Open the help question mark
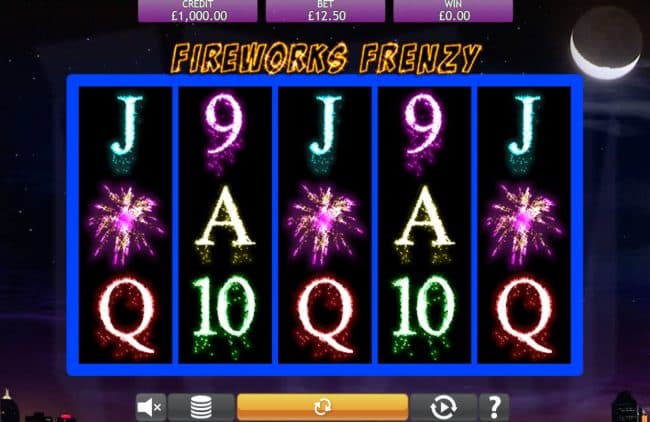The width and height of the screenshot is (650, 422). [492, 407]
